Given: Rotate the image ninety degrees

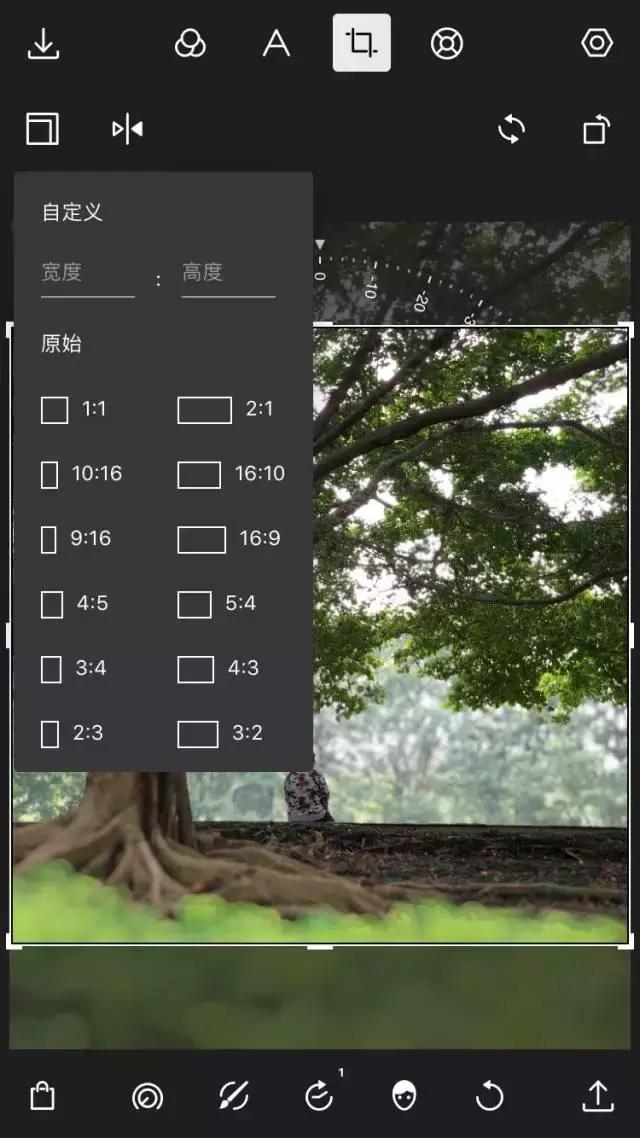Looking at the screenshot, I should click(596, 130).
